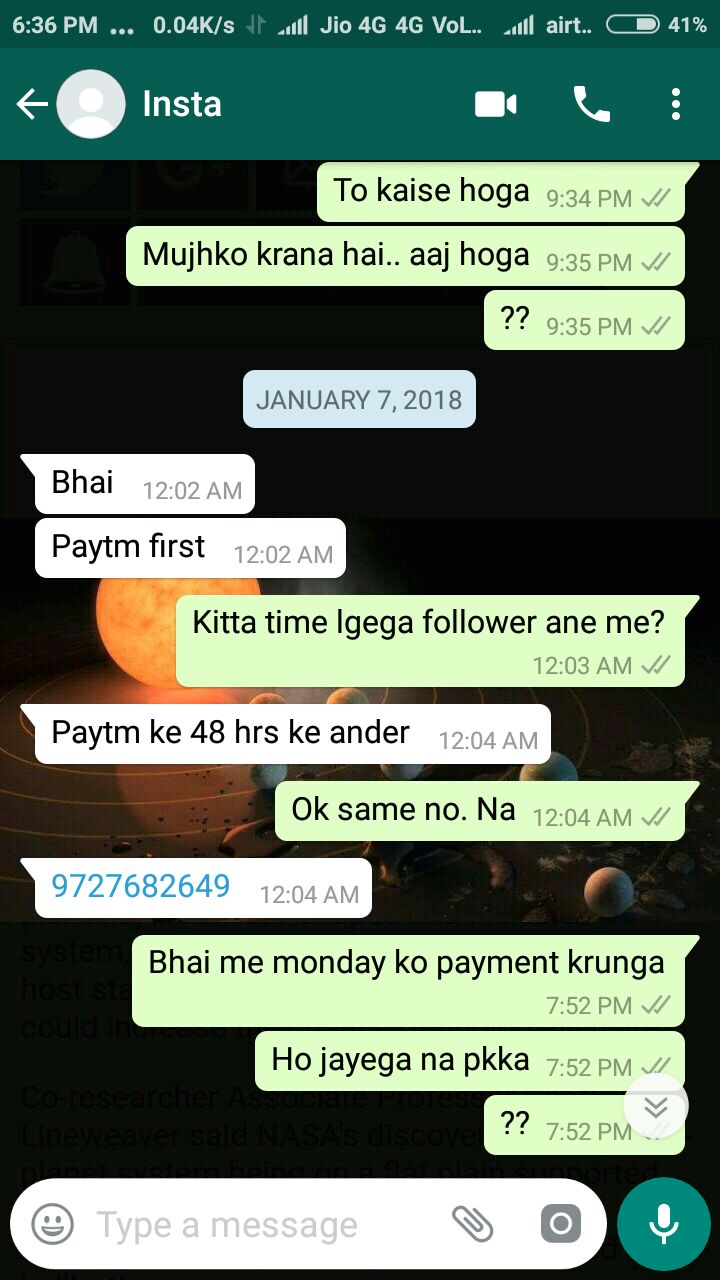Start a voice call with Insta
The image size is (720, 1280).
[x=591, y=104]
